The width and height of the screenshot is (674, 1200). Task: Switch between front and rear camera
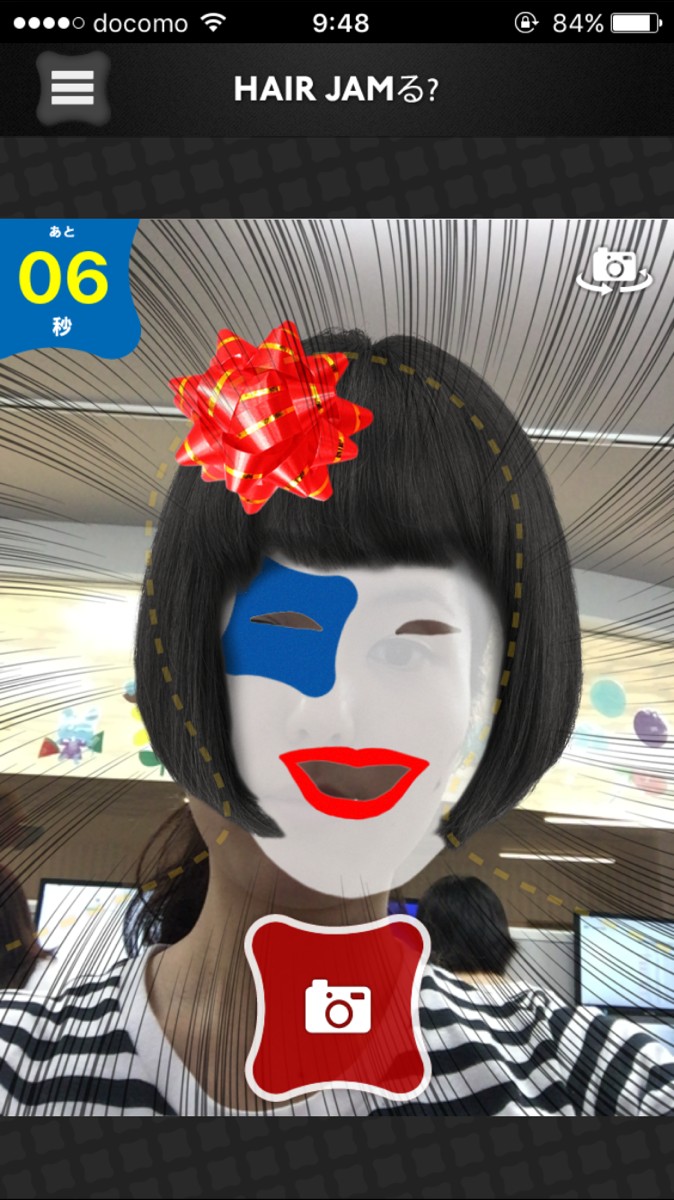point(614,267)
